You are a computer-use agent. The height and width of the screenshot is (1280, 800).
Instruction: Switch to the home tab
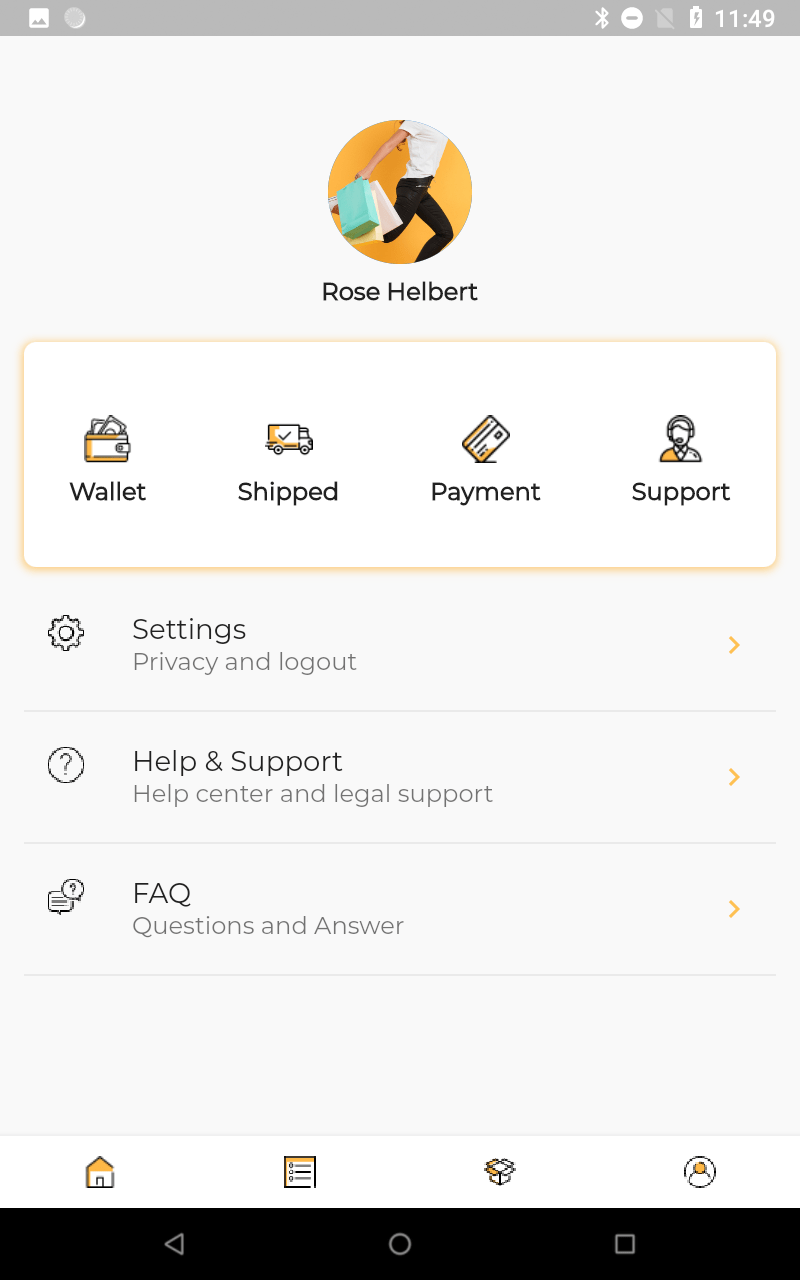100,1171
